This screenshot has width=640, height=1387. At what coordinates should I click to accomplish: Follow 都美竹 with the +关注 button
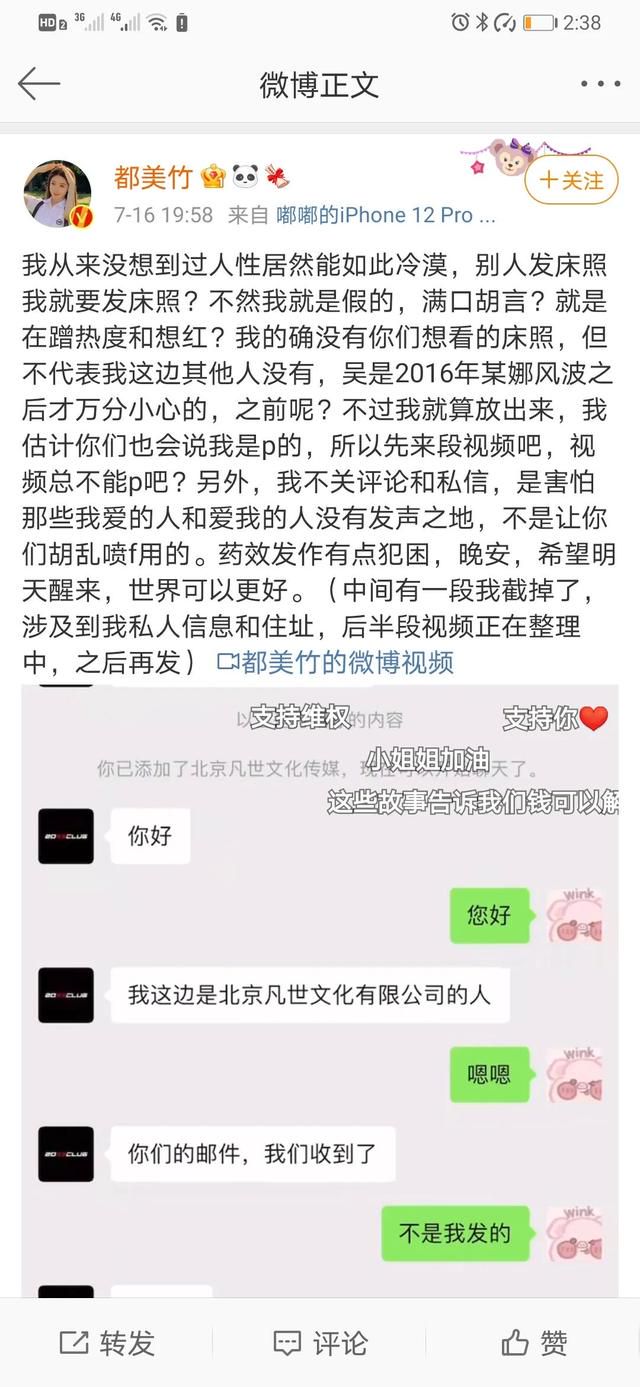coord(571,180)
